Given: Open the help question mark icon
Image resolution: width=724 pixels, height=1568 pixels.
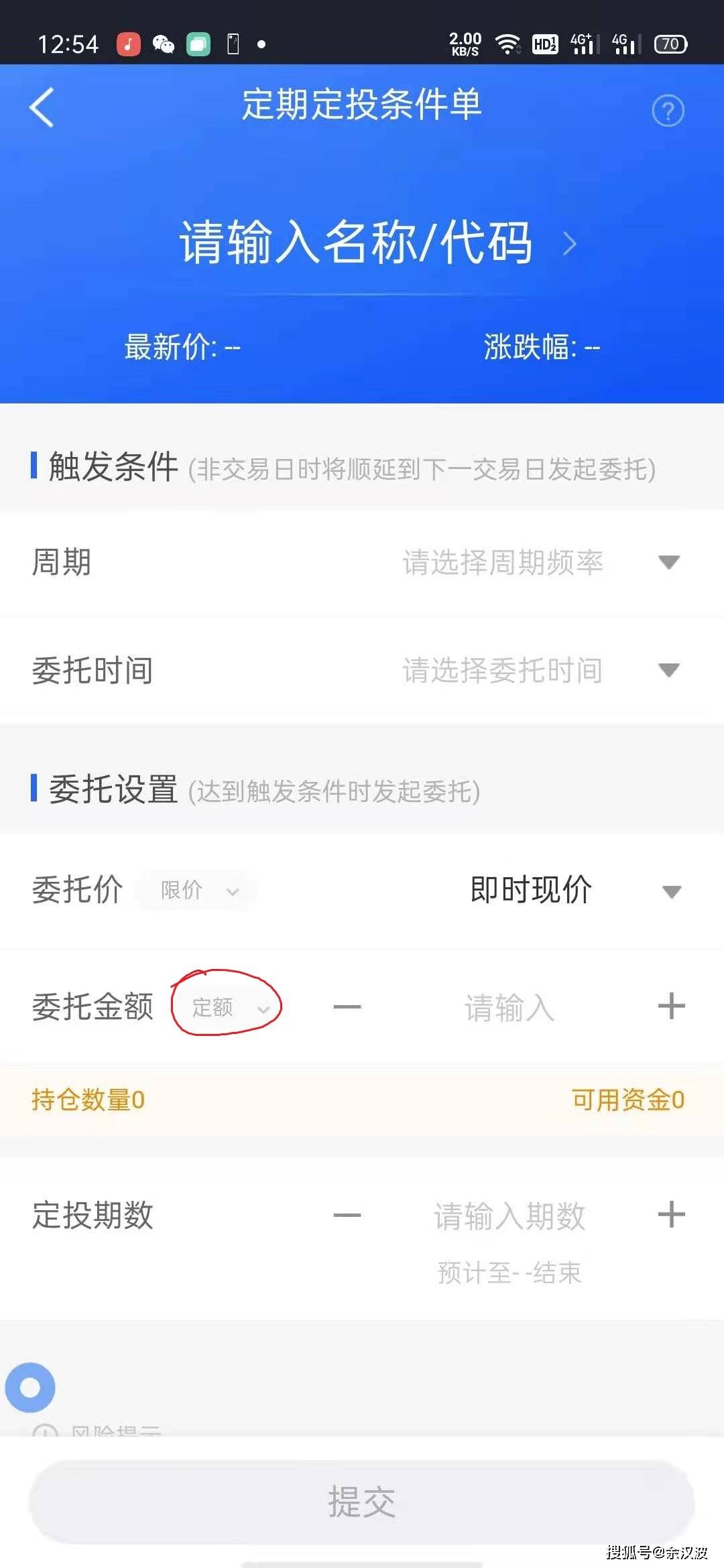Looking at the screenshot, I should 668,111.
